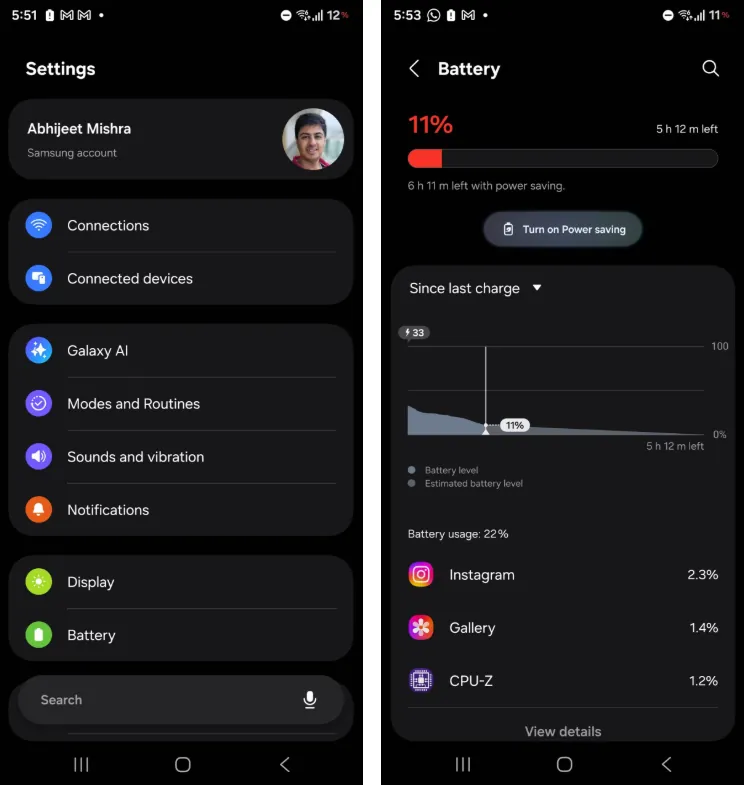Turn on Power saving
The height and width of the screenshot is (785, 744).
[x=563, y=229]
